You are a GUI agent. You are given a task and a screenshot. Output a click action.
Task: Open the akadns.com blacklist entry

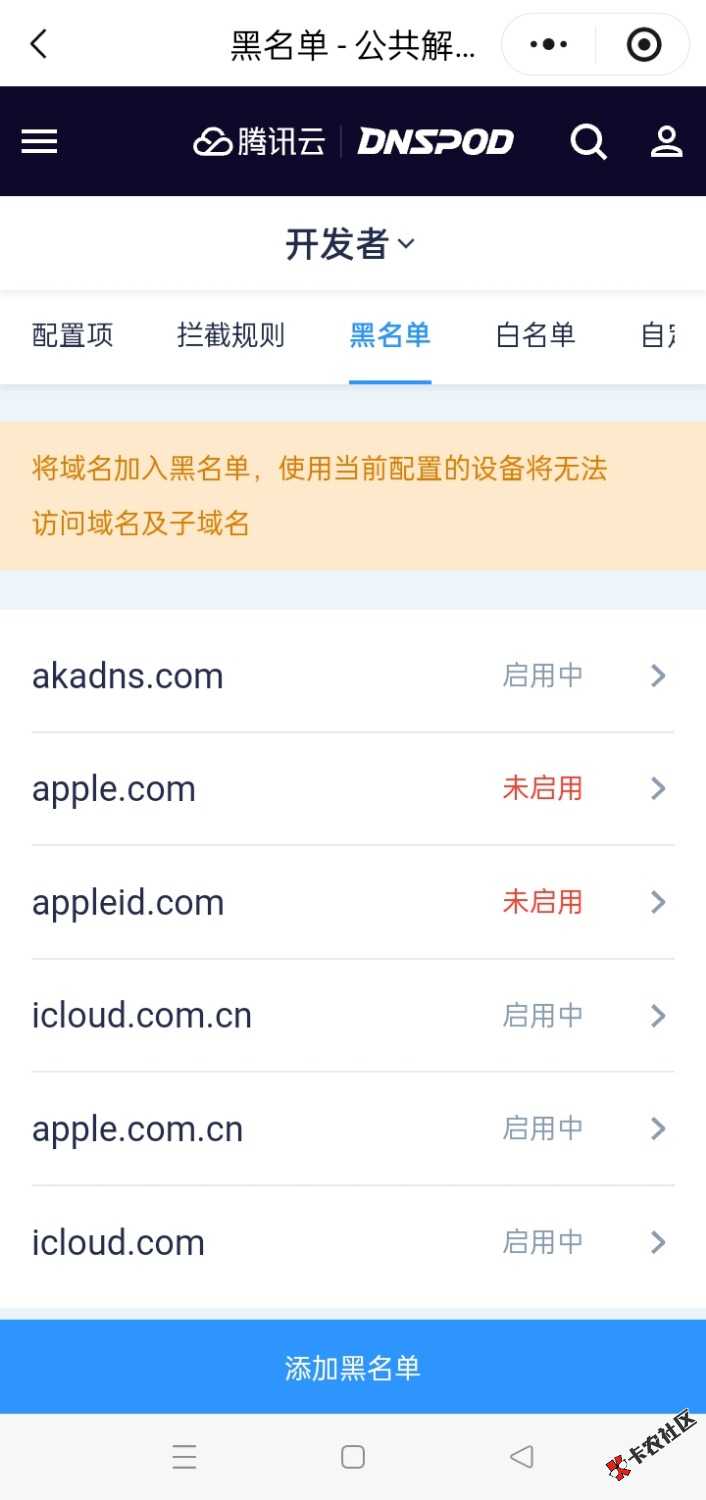click(x=352, y=676)
